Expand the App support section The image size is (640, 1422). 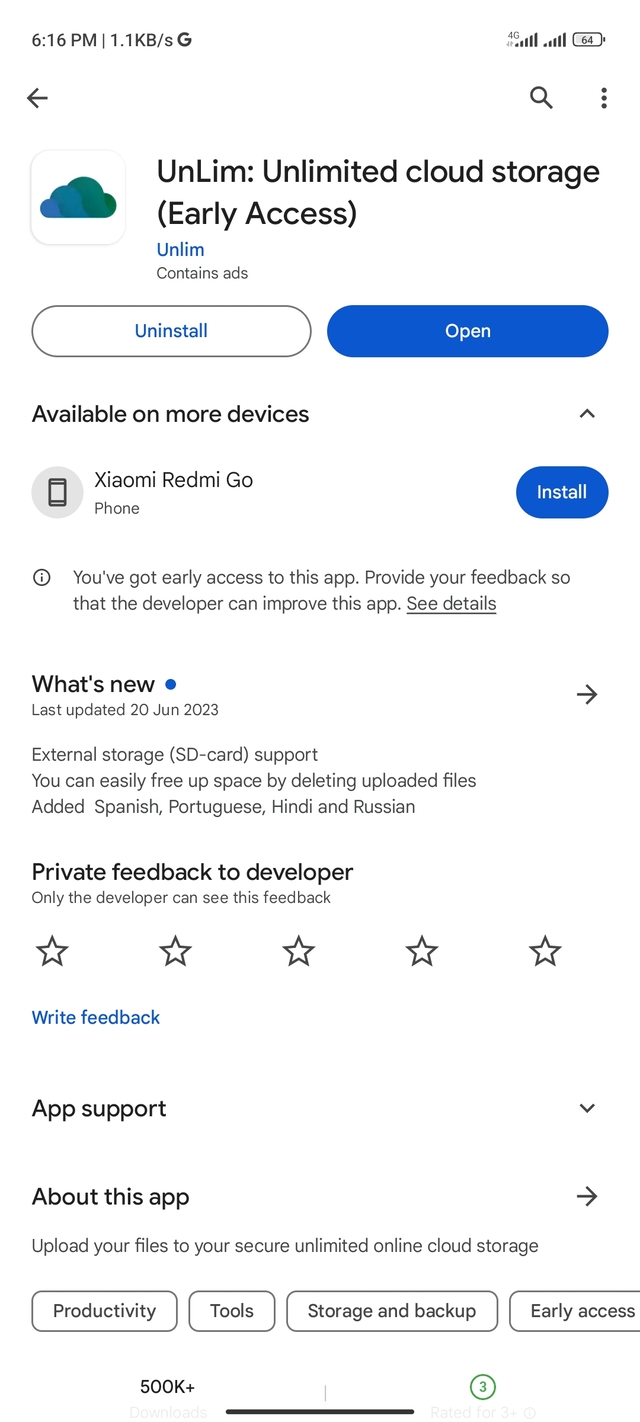(x=587, y=1108)
